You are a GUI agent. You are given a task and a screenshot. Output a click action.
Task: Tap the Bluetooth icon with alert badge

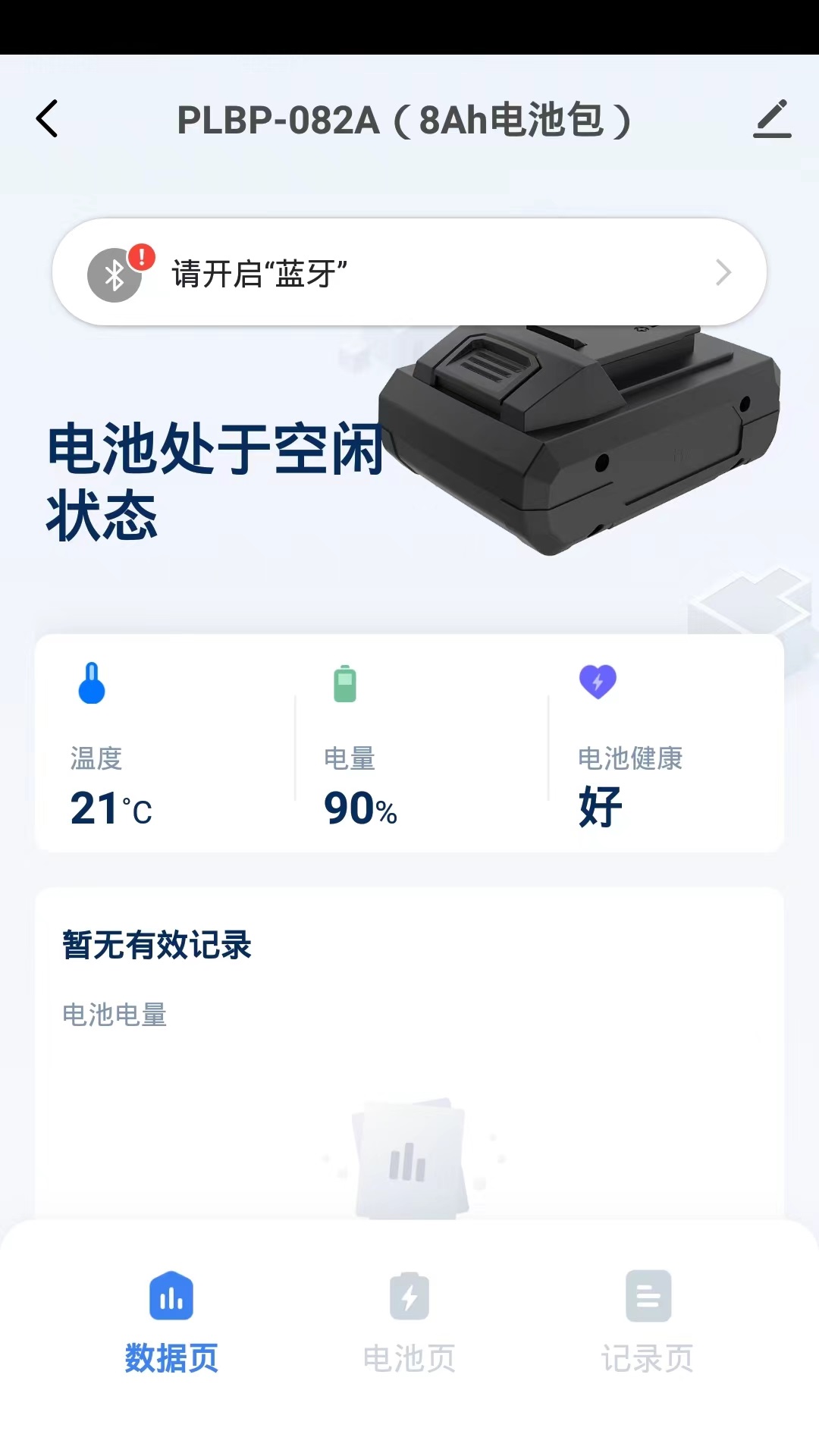pos(114,271)
